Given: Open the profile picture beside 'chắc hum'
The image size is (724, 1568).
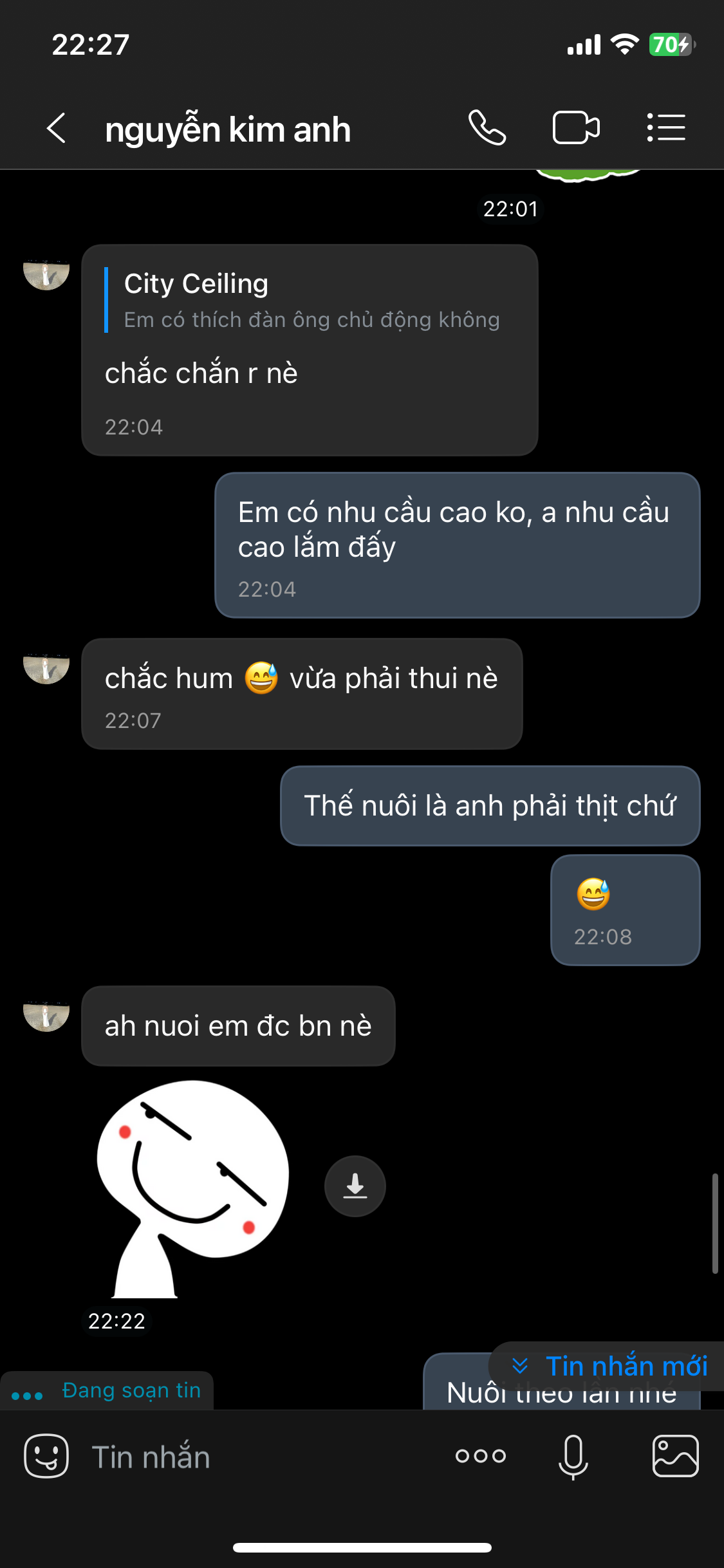Looking at the screenshot, I should (x=46, y=669).
